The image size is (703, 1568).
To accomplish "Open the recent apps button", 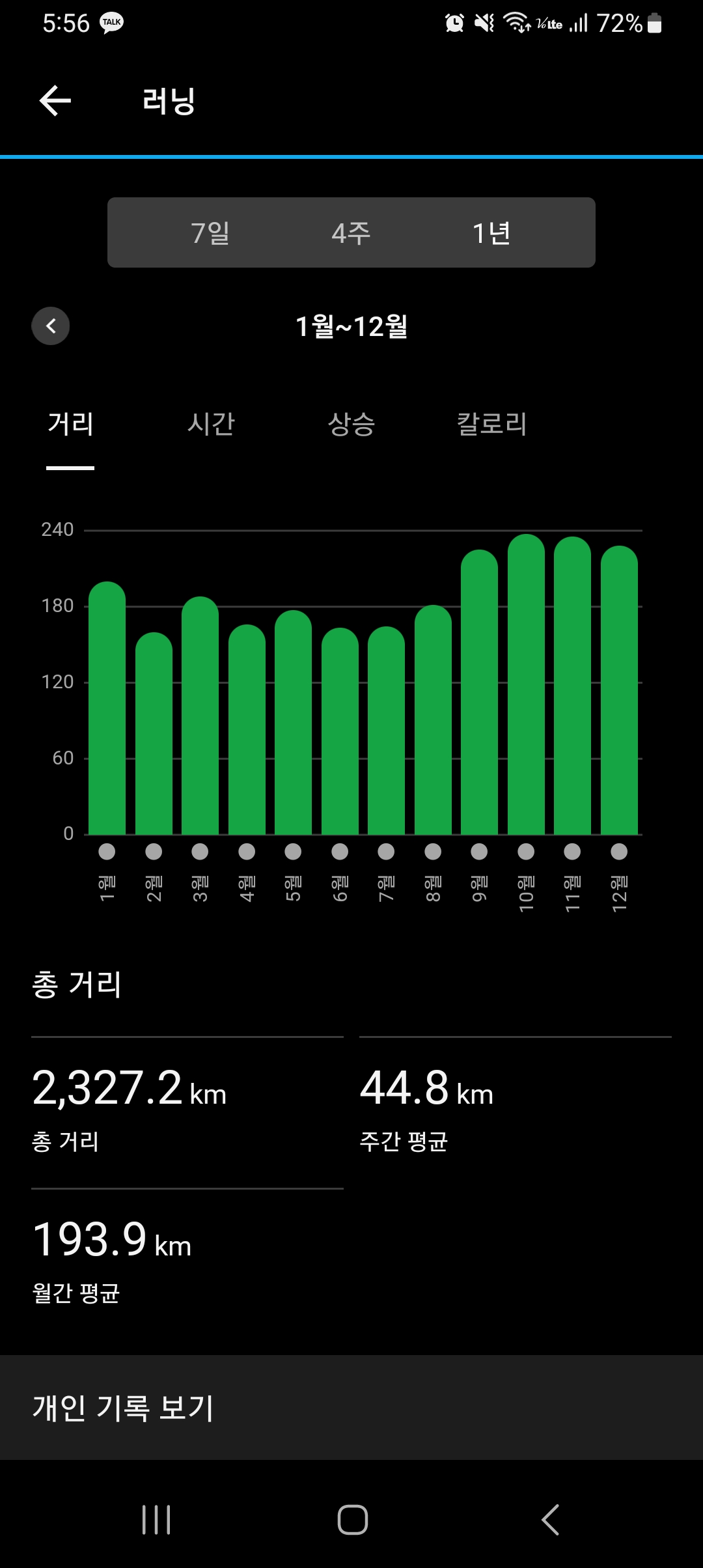I will coord(156,1520).
